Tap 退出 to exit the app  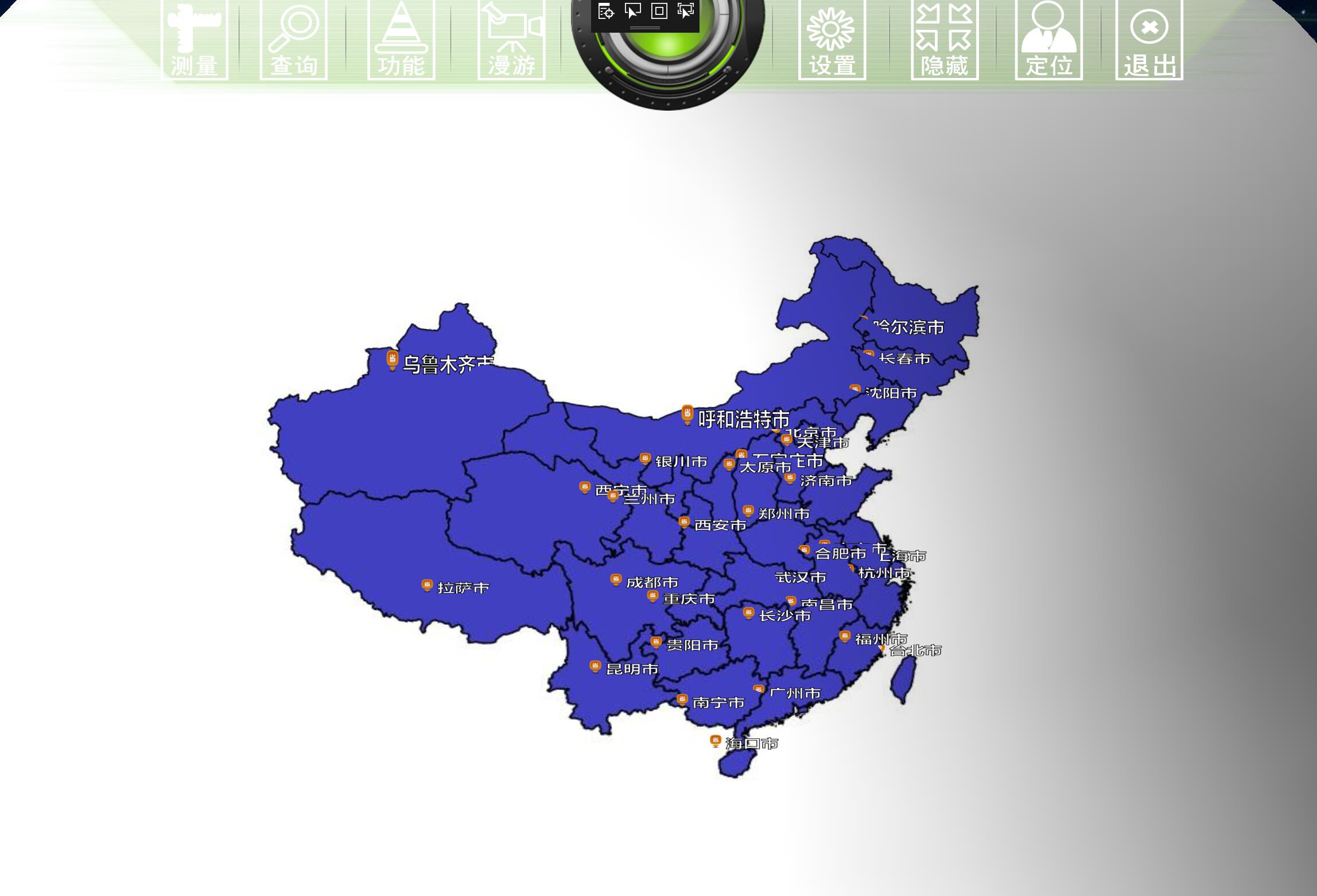tap(1149, 40)
